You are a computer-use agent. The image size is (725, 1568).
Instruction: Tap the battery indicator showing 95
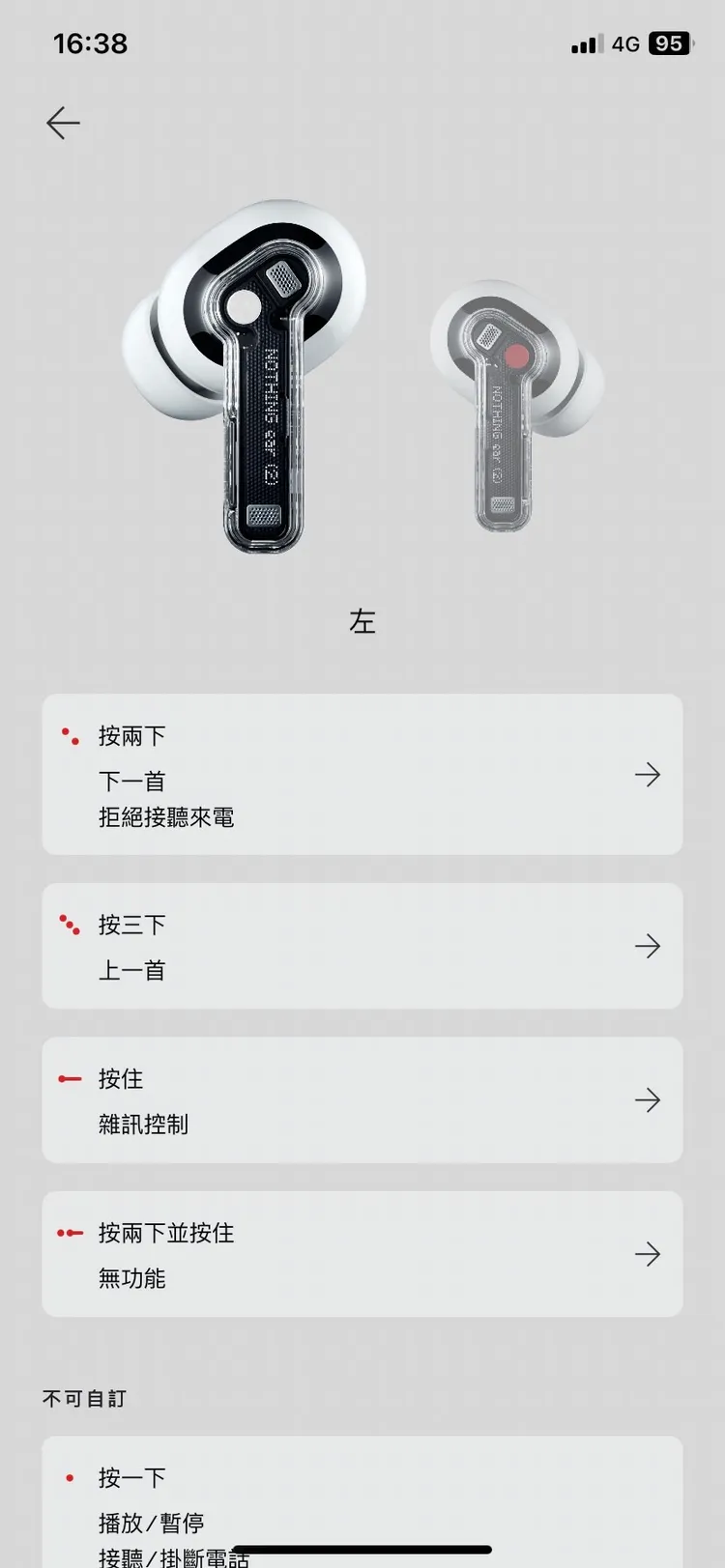pyautogui.click(x=668, y=43)
